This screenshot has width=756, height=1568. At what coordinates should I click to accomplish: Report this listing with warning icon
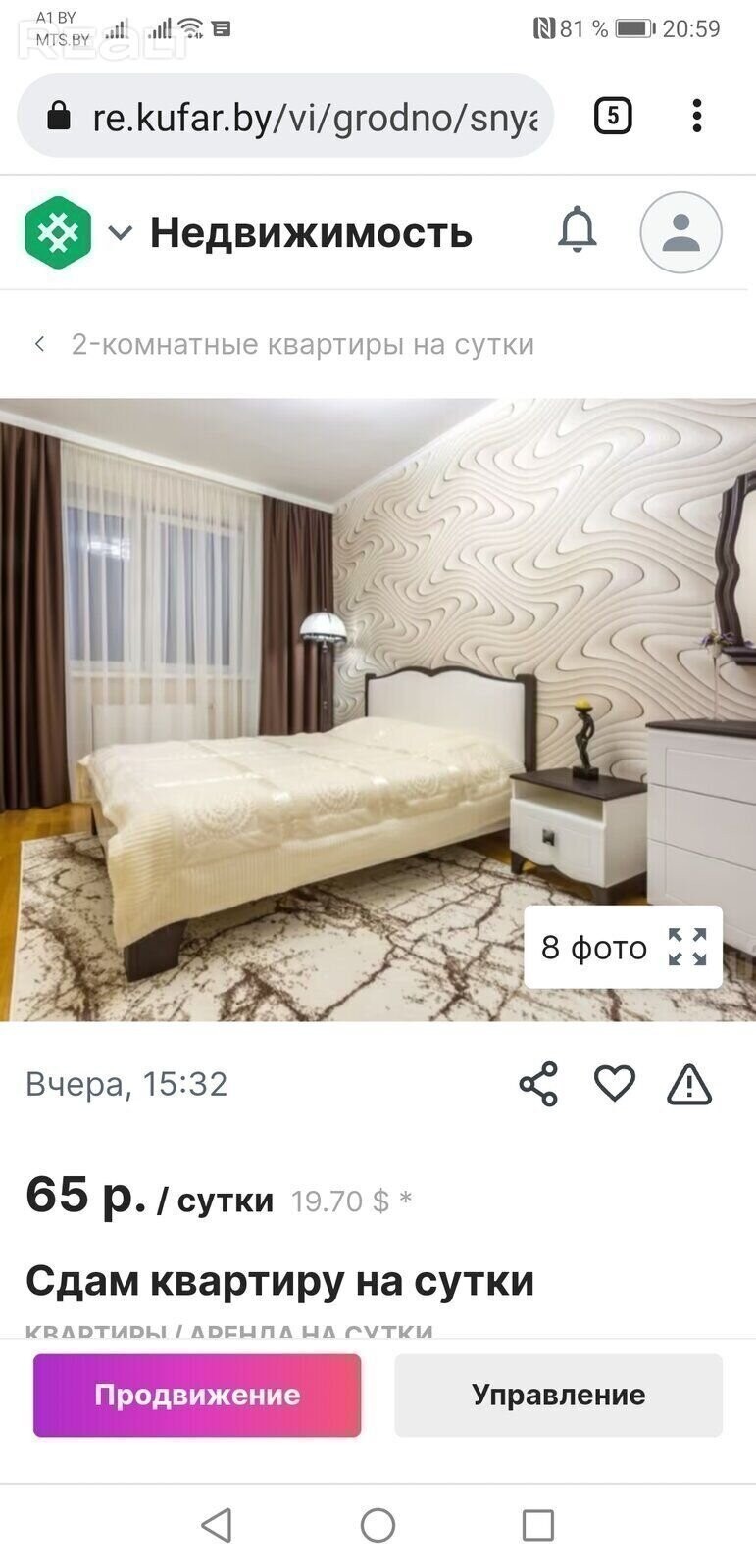click(x=689, y=1084)
